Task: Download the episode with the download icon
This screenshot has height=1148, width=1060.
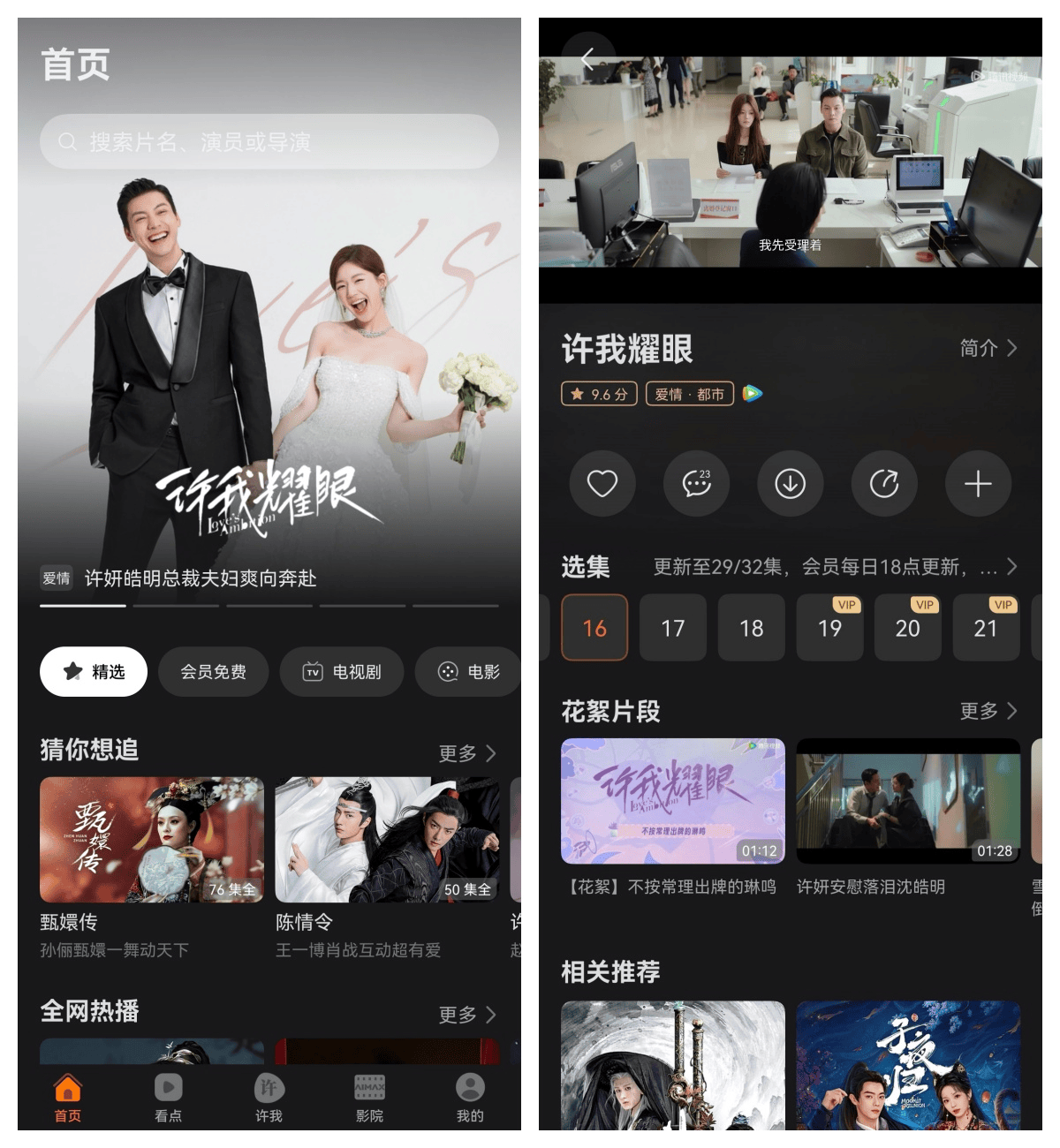Action: tap(790, 484)
